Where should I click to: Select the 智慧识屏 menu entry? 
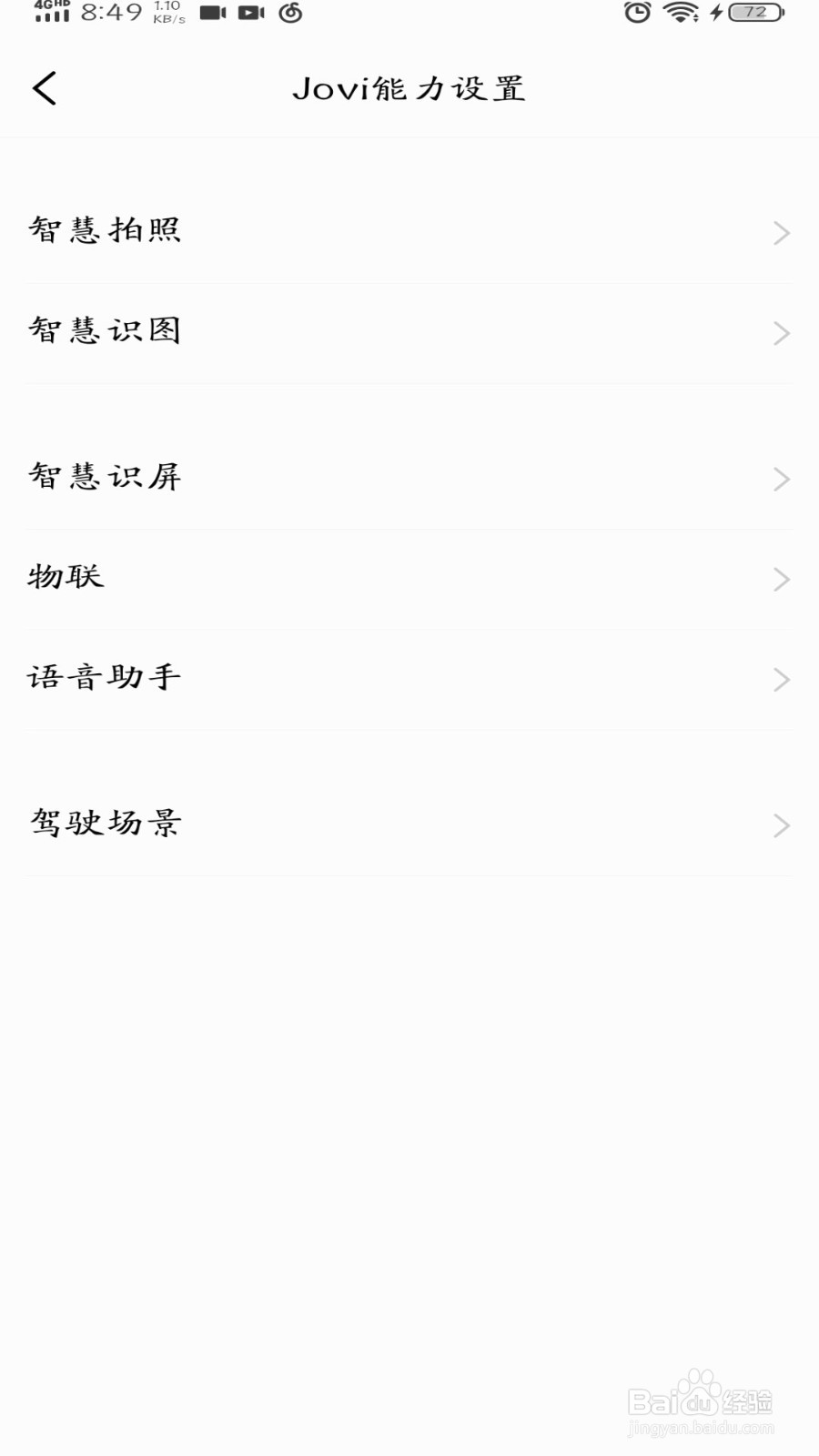point(105,477)
